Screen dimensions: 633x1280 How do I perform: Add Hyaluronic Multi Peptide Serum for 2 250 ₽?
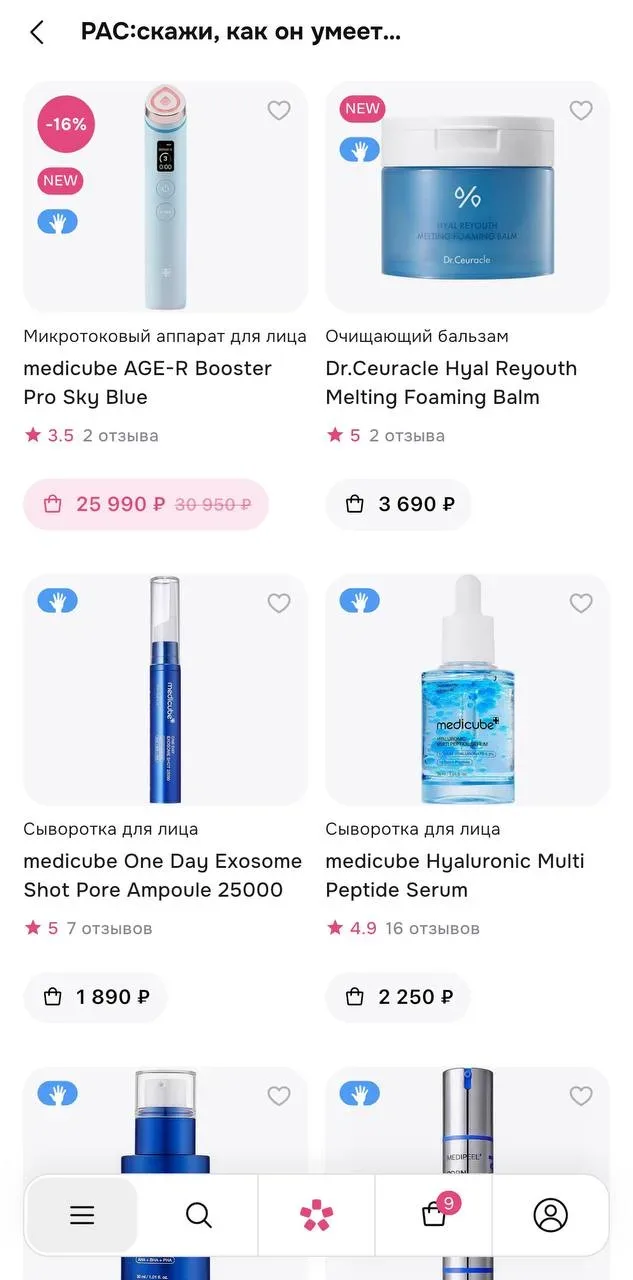(398, 997)
